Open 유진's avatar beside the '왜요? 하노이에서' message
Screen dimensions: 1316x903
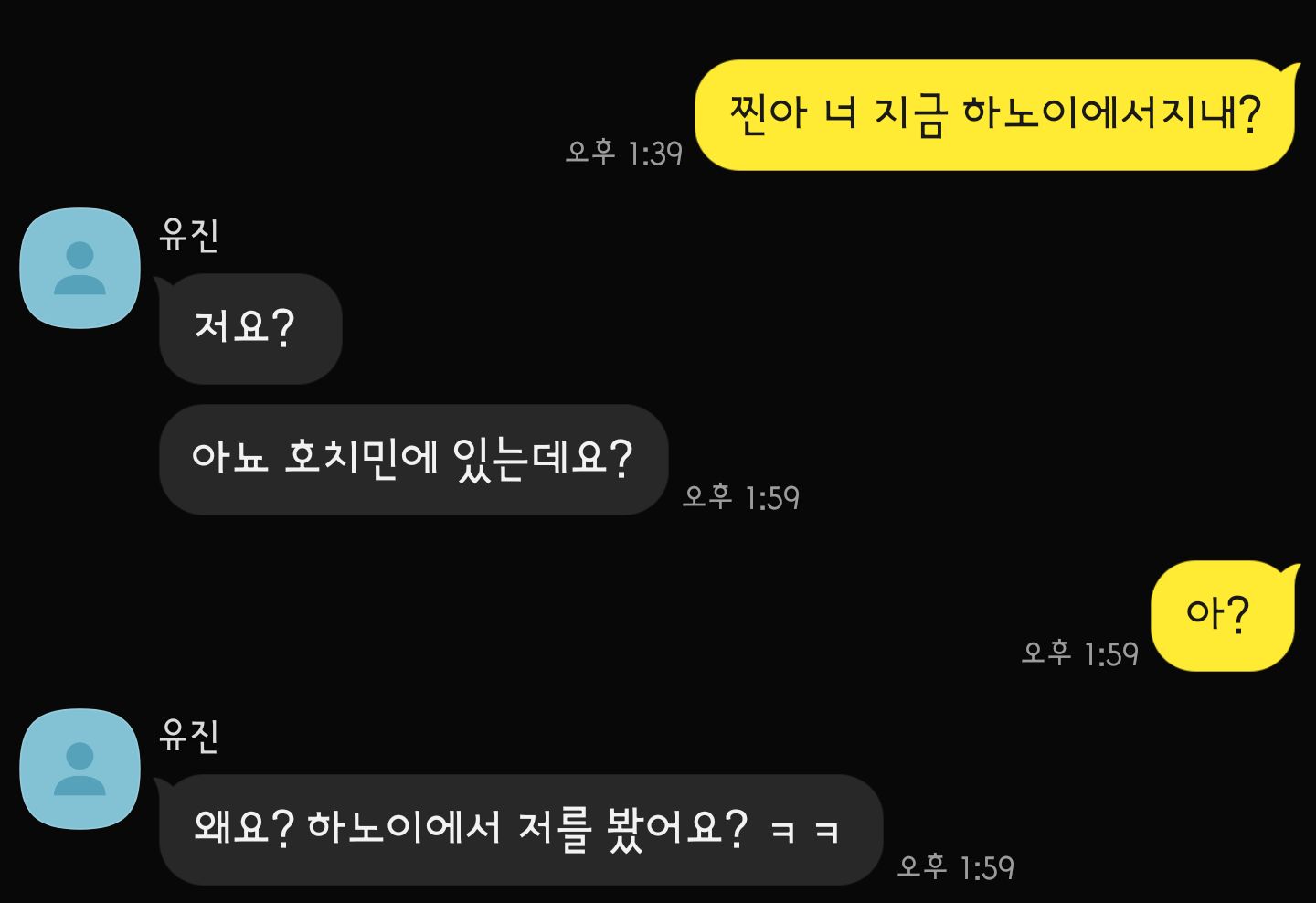(80, 769)
